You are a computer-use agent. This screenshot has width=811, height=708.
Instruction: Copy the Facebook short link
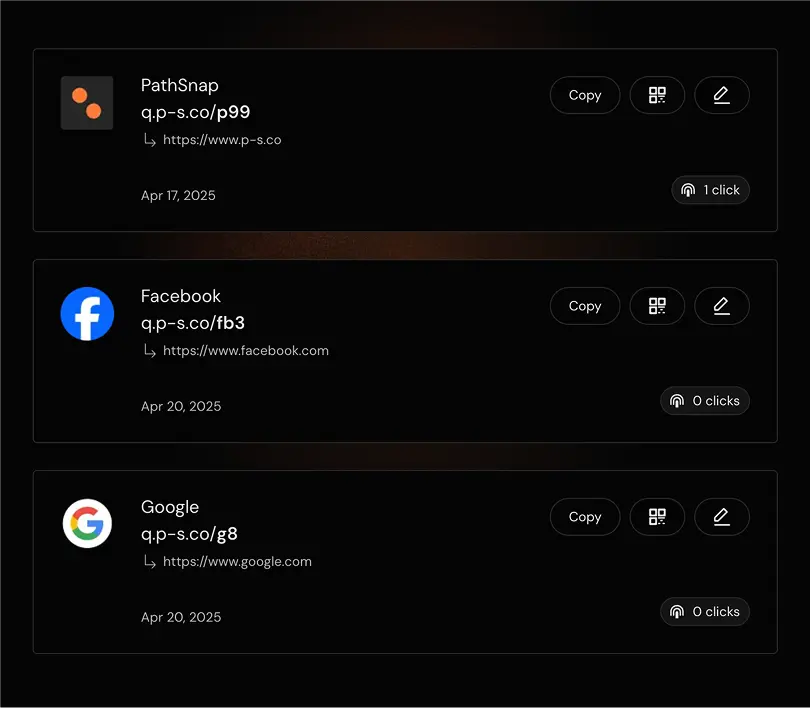(585, 306)
